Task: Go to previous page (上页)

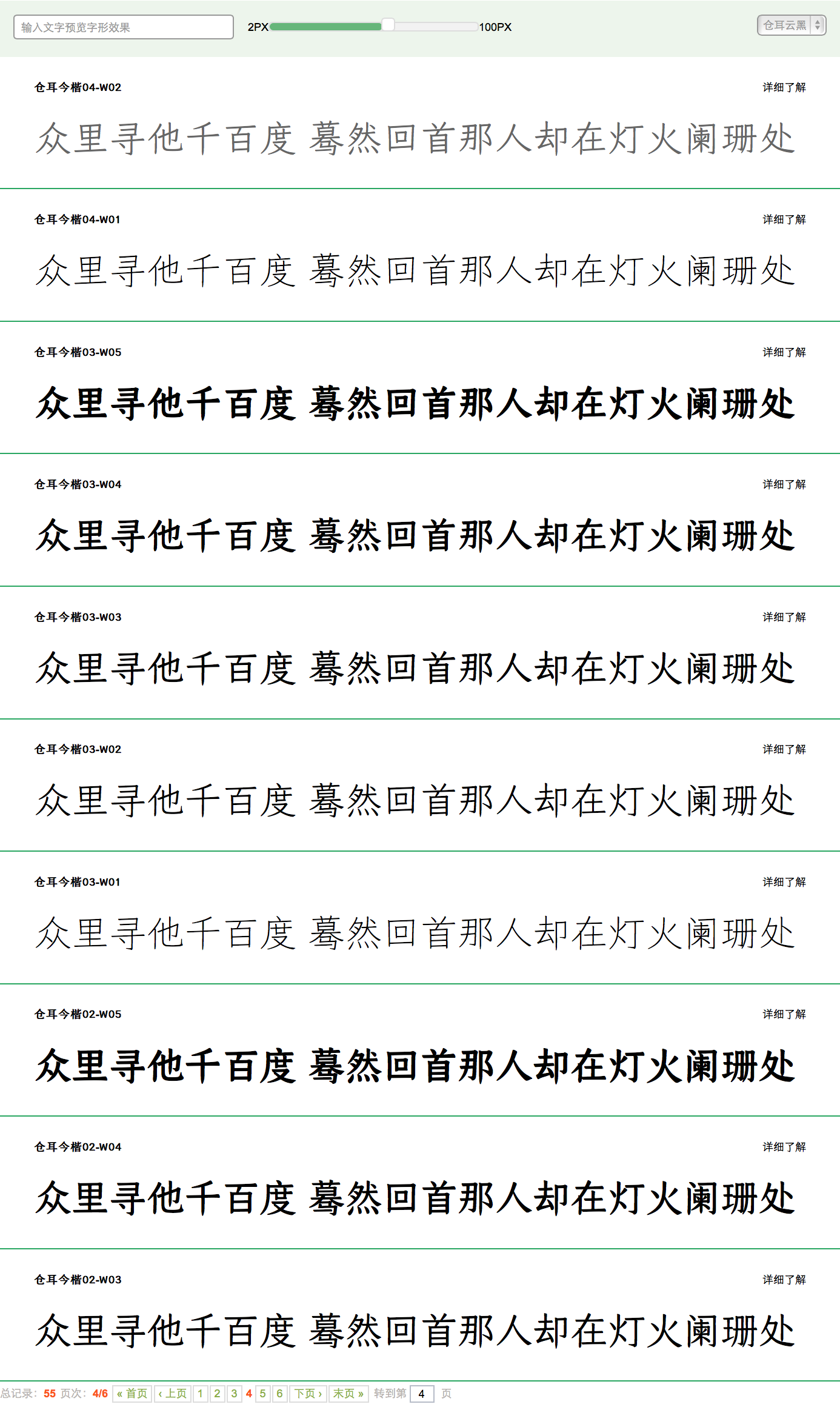Action: tap(173, 1394)
